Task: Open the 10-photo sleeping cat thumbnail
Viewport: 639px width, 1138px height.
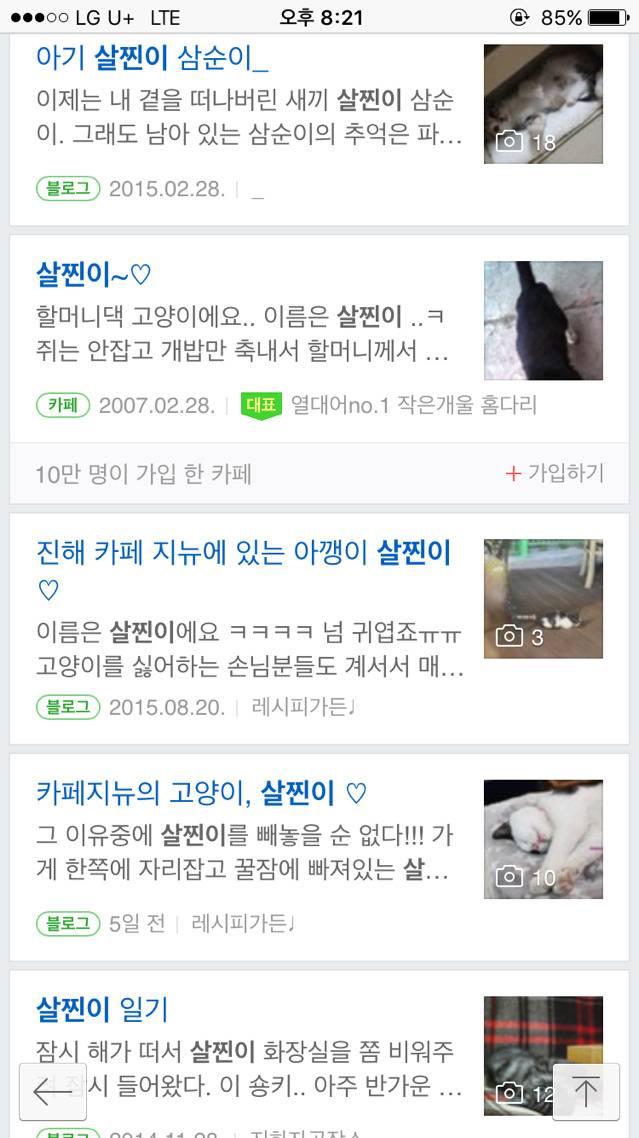Action: click(x=543, y=839)
